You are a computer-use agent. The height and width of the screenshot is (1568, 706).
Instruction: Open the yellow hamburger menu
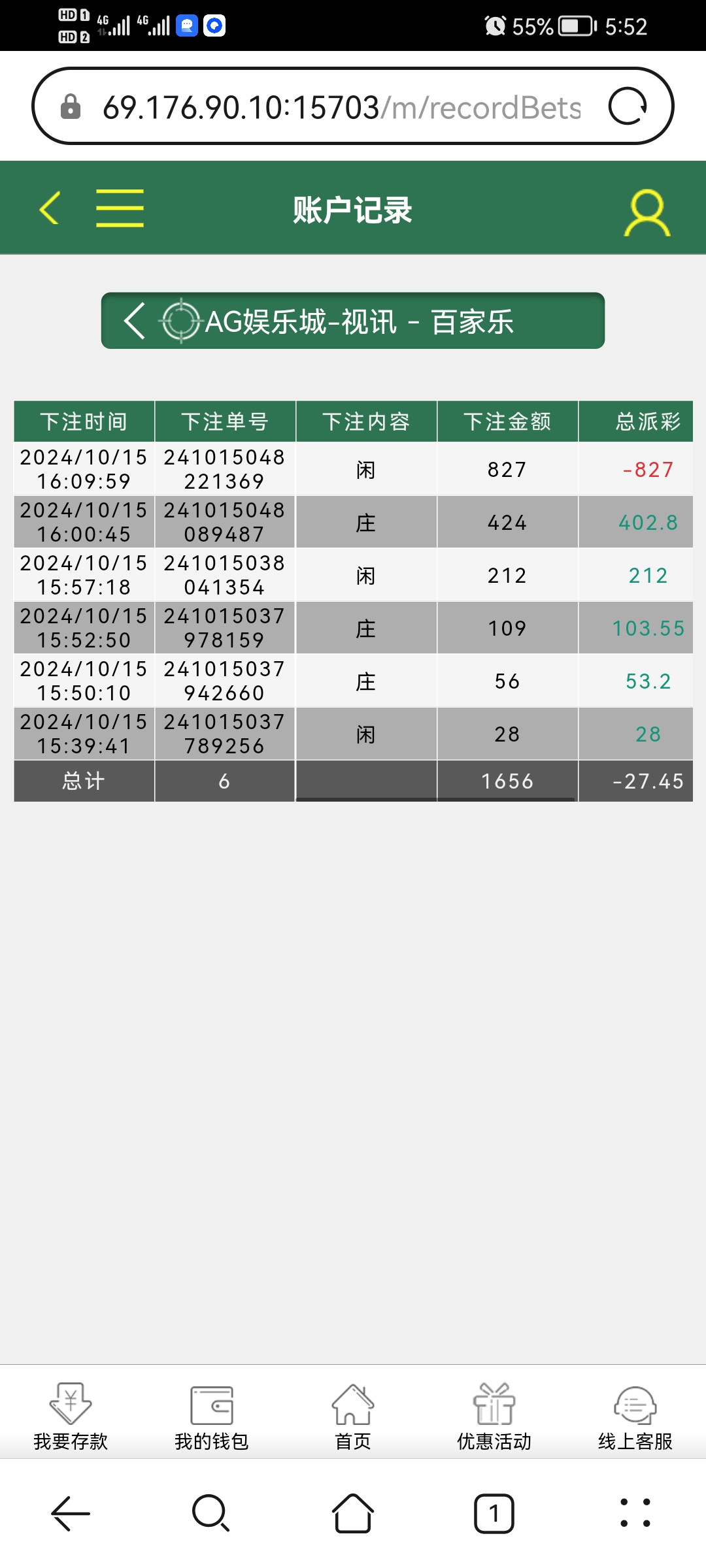pyautogui.click(x=120, y=208)
